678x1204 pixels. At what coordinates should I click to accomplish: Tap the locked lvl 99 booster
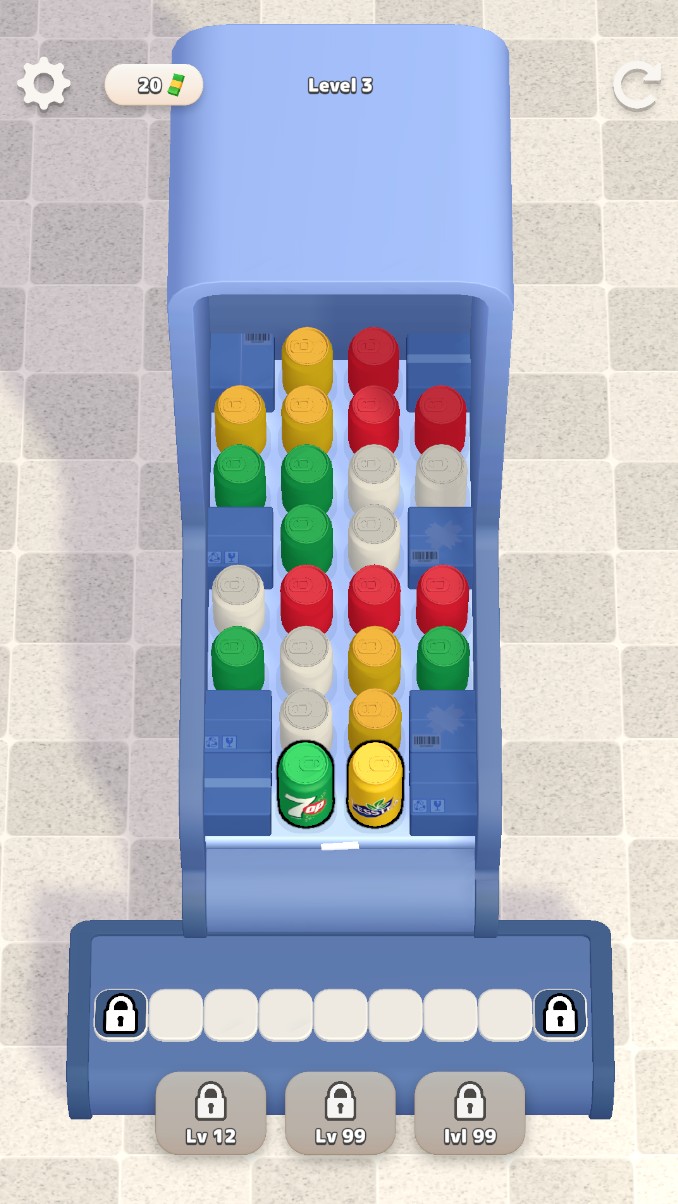click(470, 1112)
